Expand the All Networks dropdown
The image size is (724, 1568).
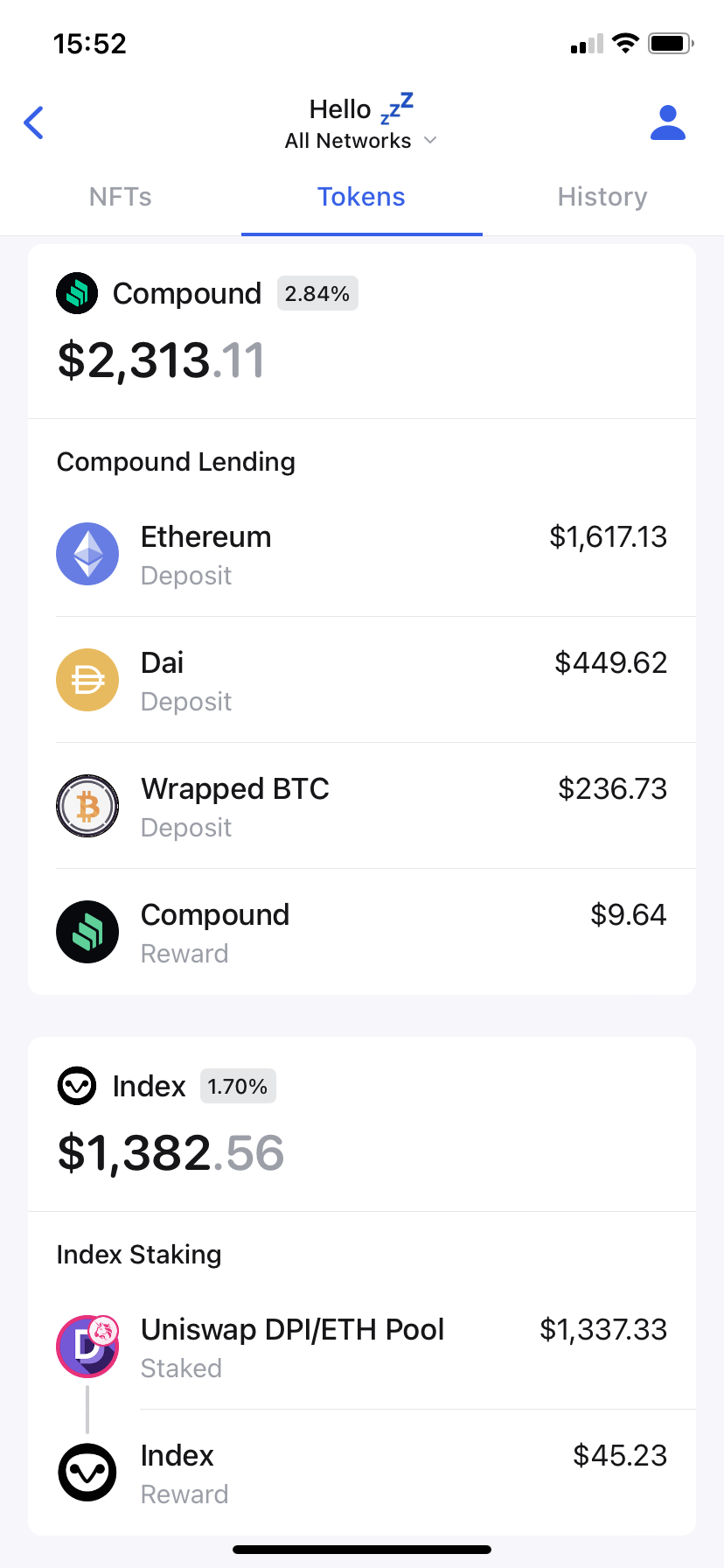(360, 141)
